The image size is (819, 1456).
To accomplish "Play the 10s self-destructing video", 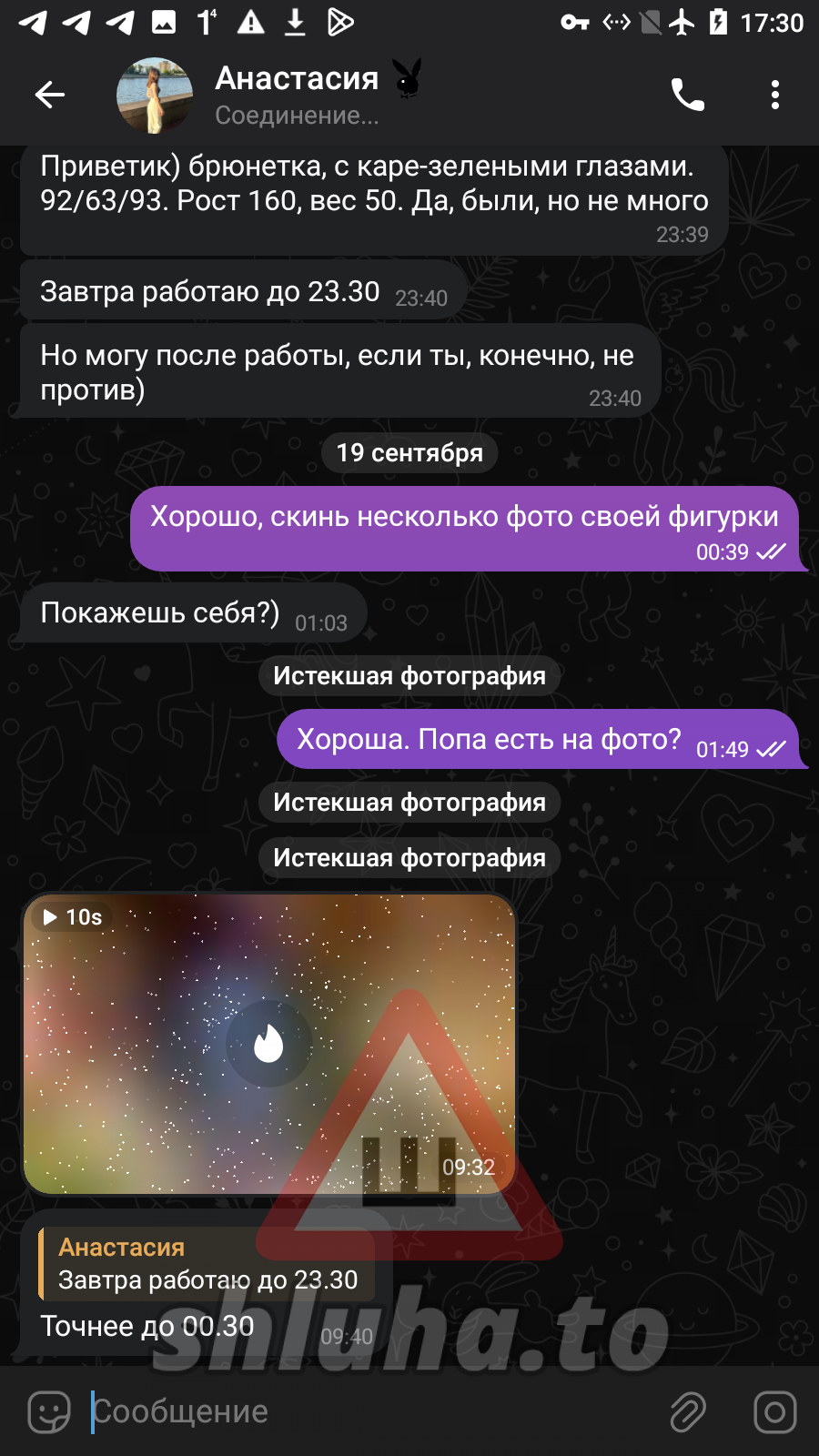I will [268, 1043].
